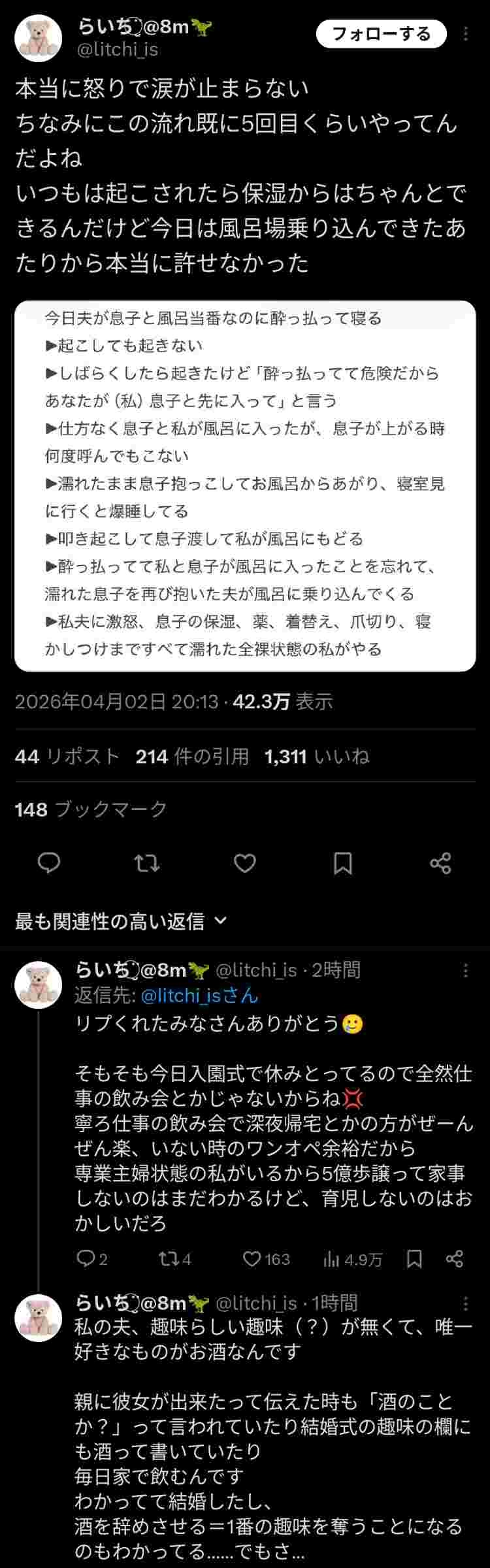The width and height of the screenshot is (490, 1568).
Task: Open overflow menu on the 1時間 reply
Action: [466, 1304]
